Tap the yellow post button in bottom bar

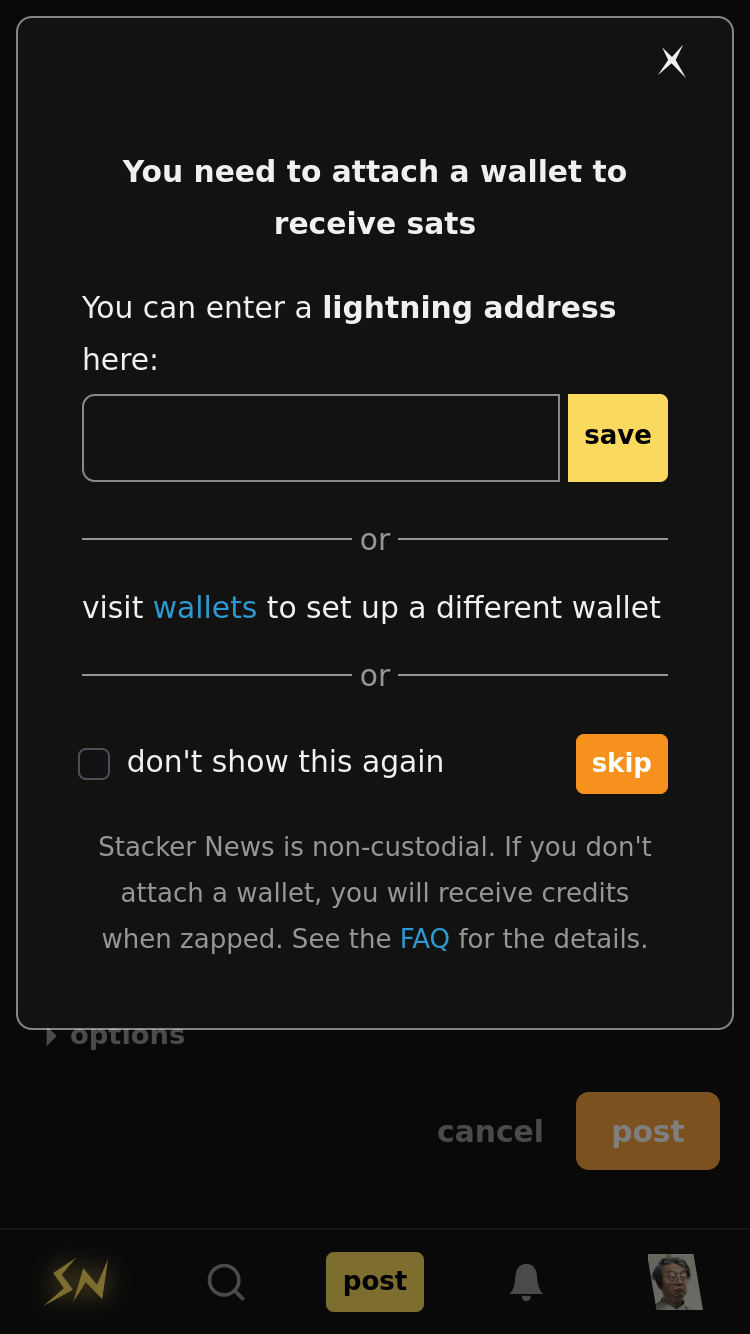[375, 1282]
